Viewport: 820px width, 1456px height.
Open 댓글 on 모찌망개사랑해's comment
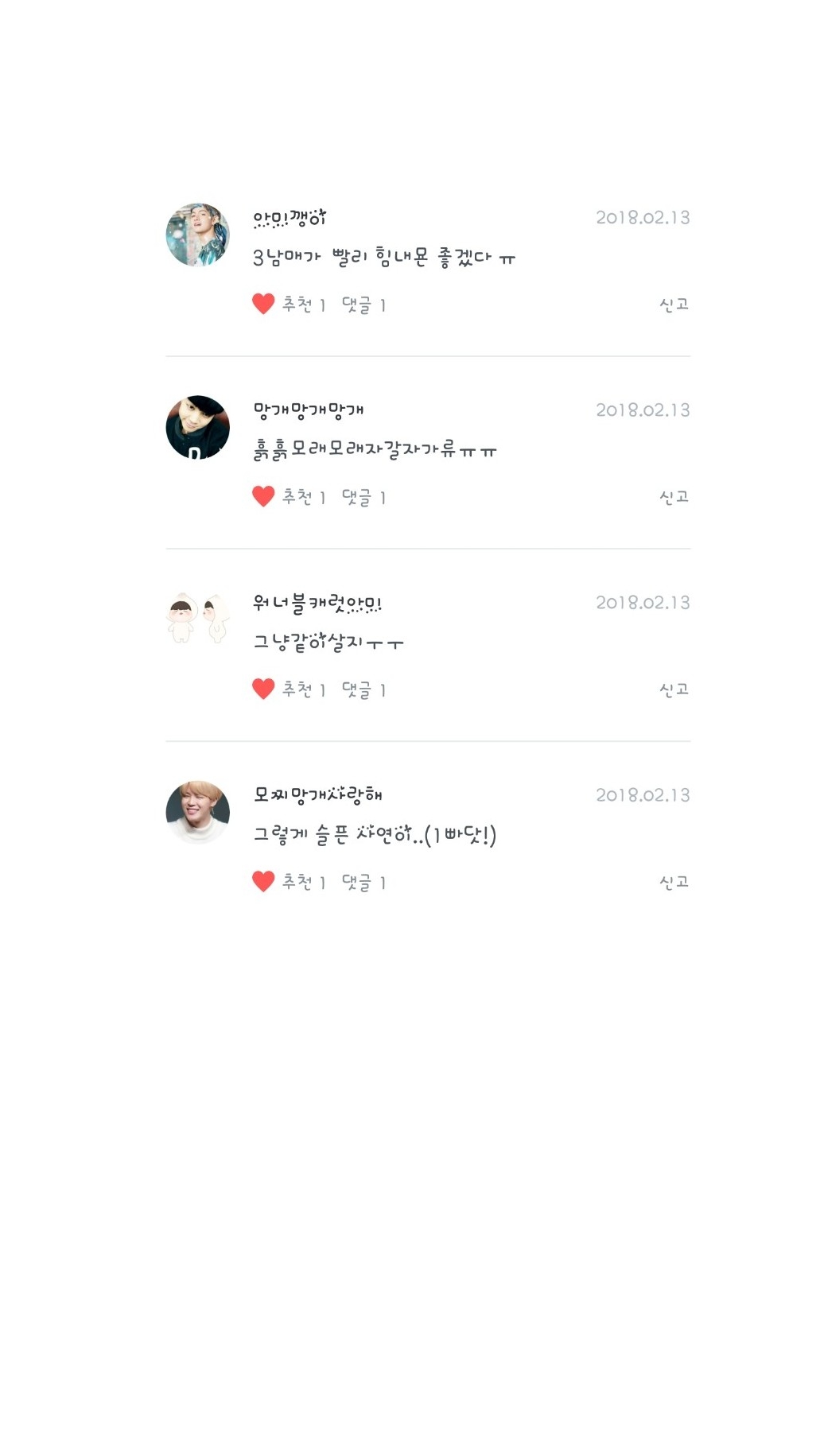pyautogui.click(x=363, y=882)
